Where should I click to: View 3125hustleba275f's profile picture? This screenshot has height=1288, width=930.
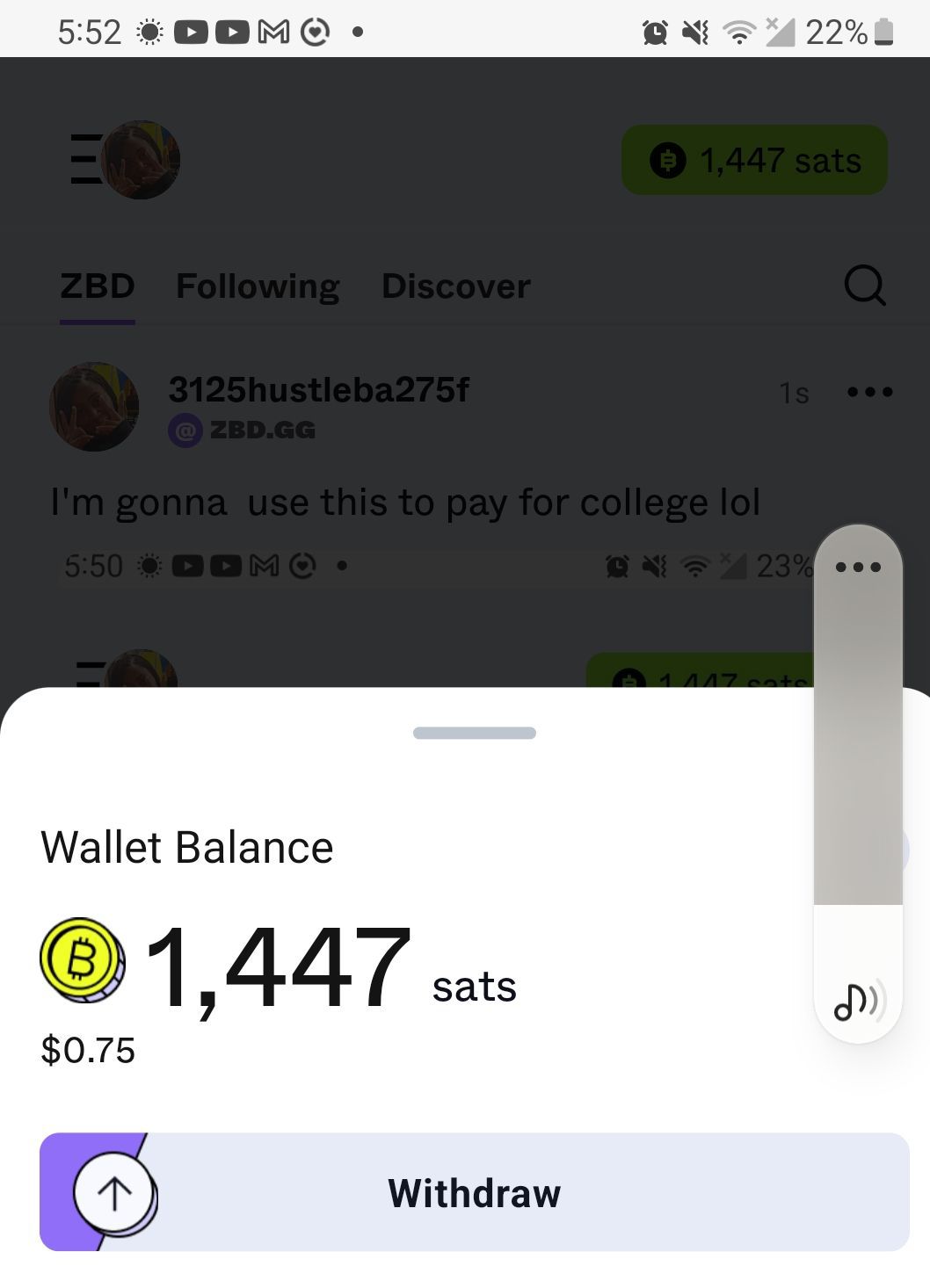[x=94, y=407]
